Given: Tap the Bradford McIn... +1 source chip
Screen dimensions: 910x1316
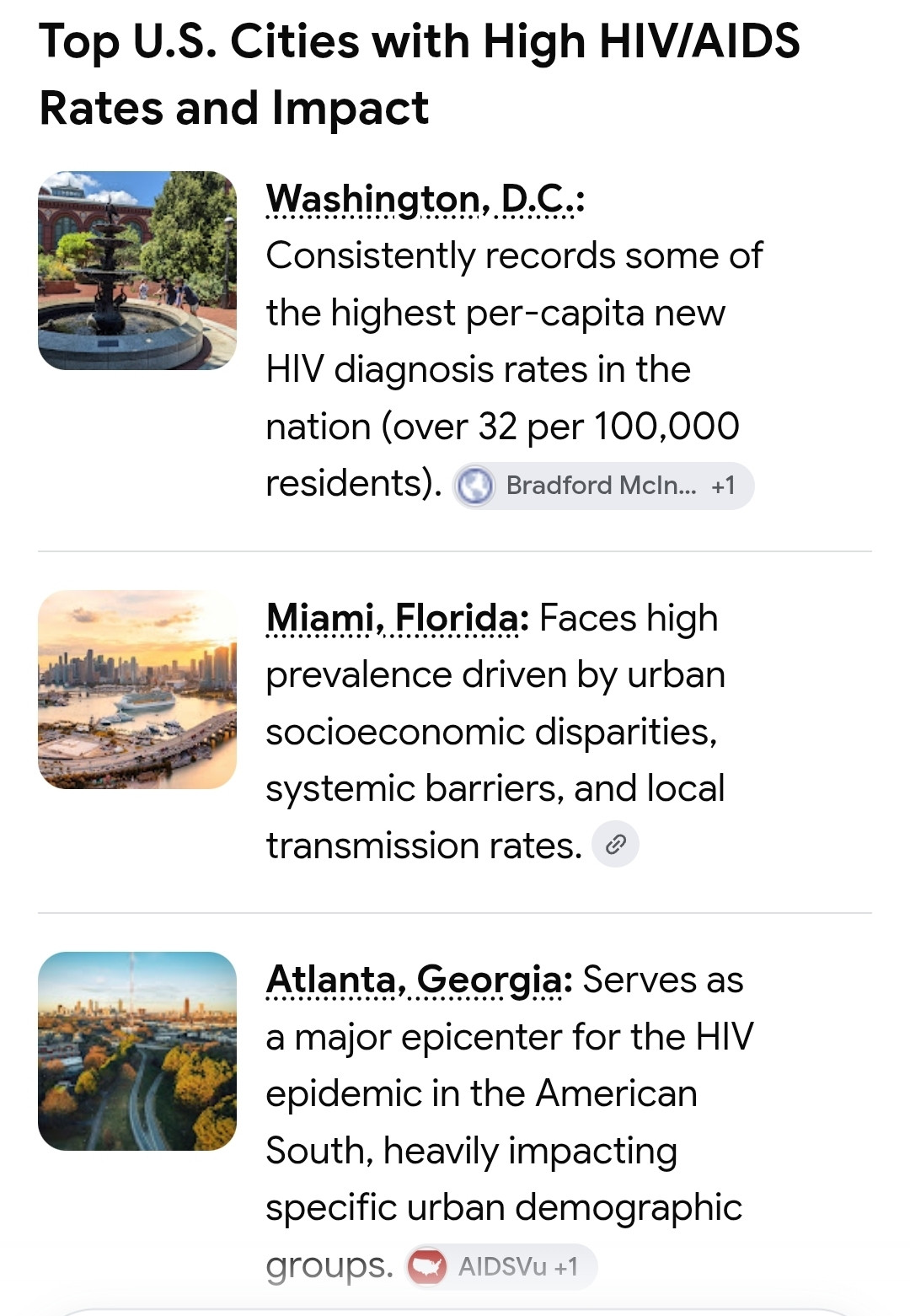Looking at the screenshot, I should point(603,486).
